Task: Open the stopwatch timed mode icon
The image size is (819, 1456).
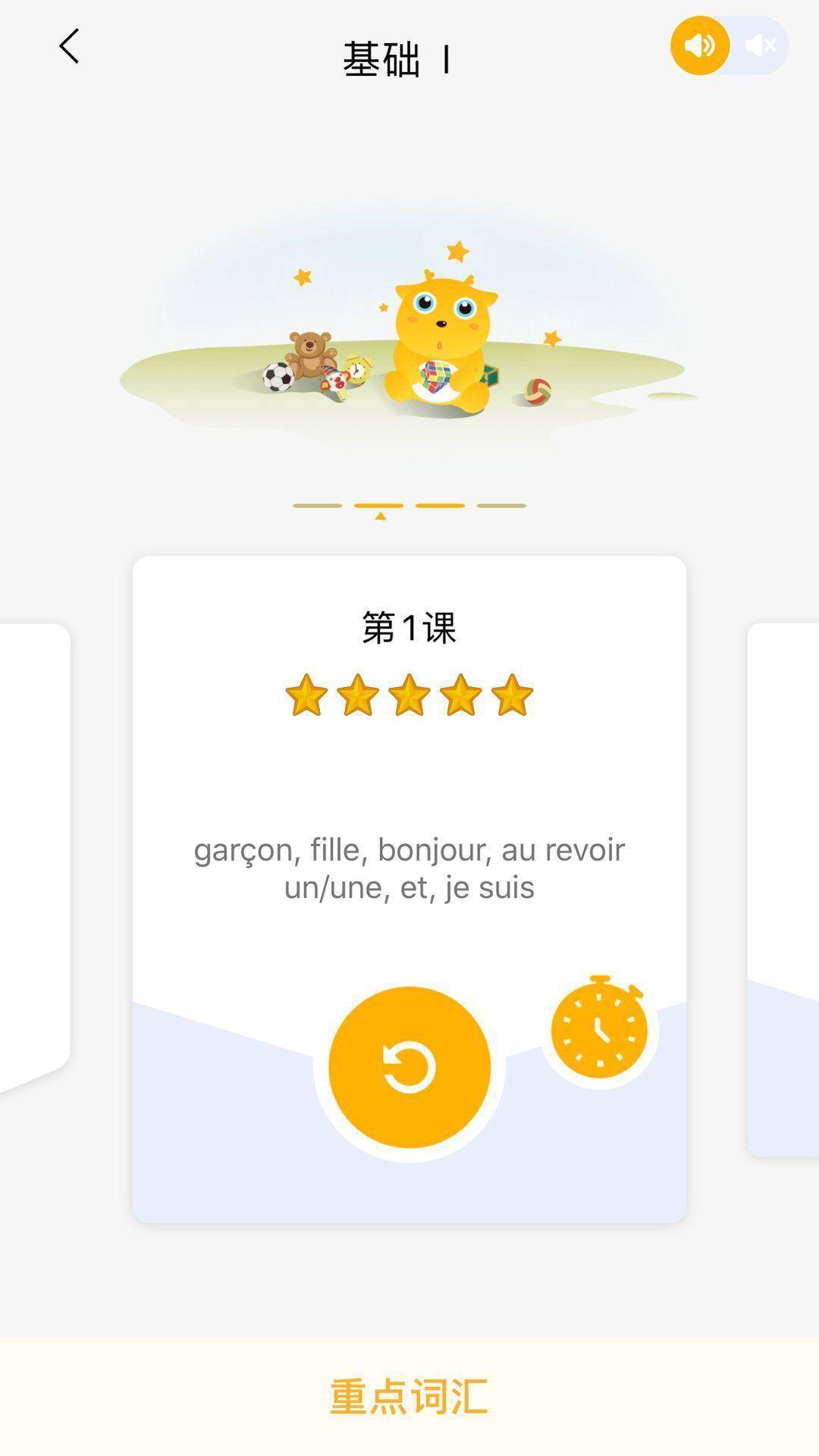Action: 601,1028
